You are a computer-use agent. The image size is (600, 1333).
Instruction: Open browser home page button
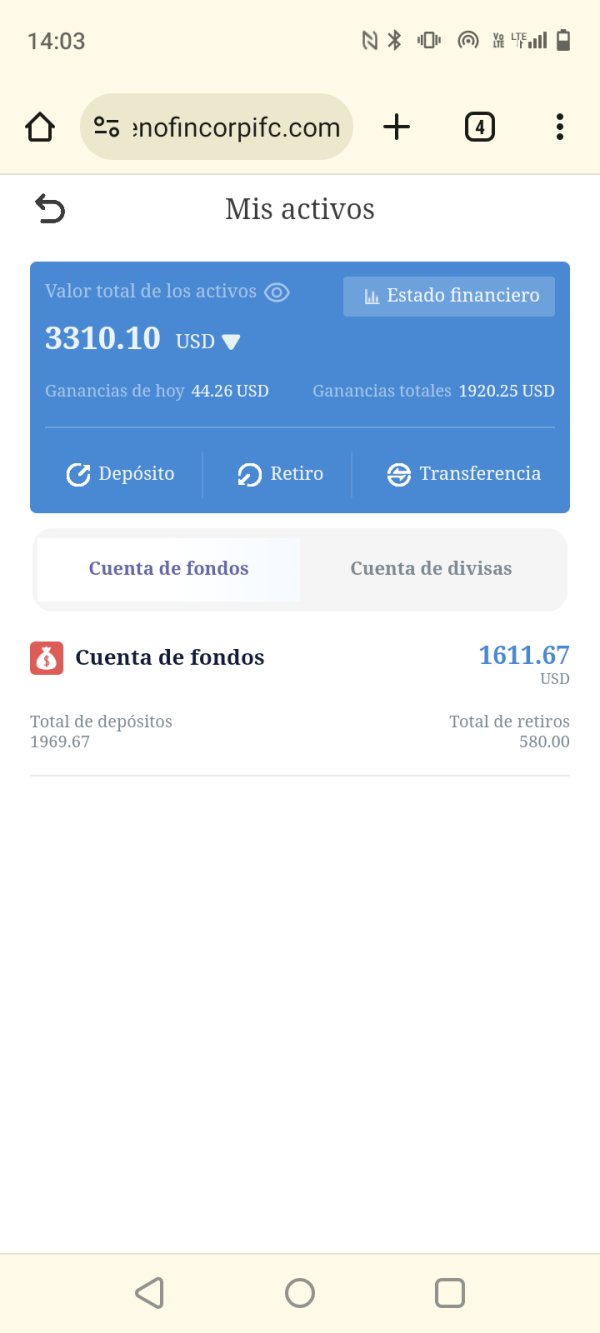[40, 127]
